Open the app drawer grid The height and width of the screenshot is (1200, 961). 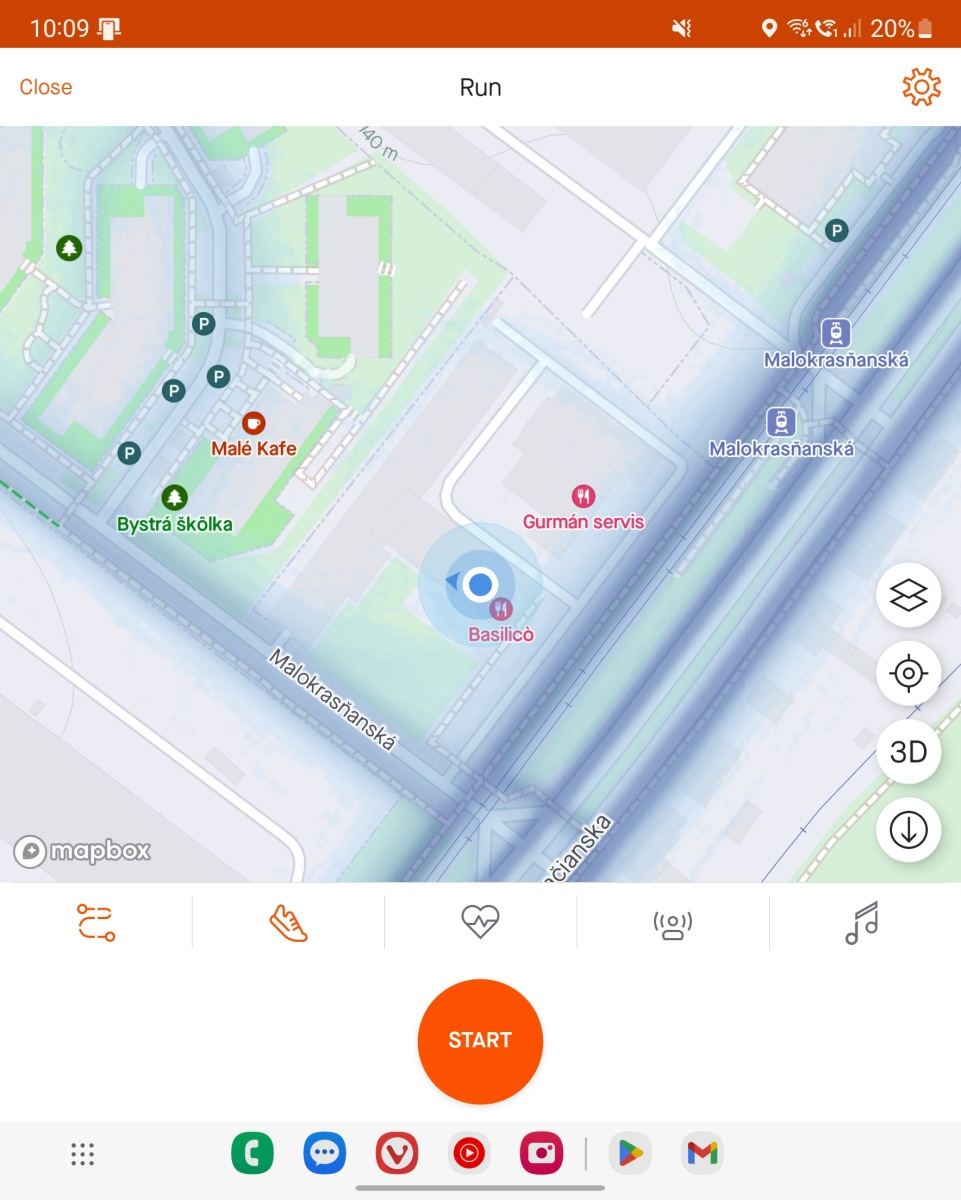[x=83, y=1154]
